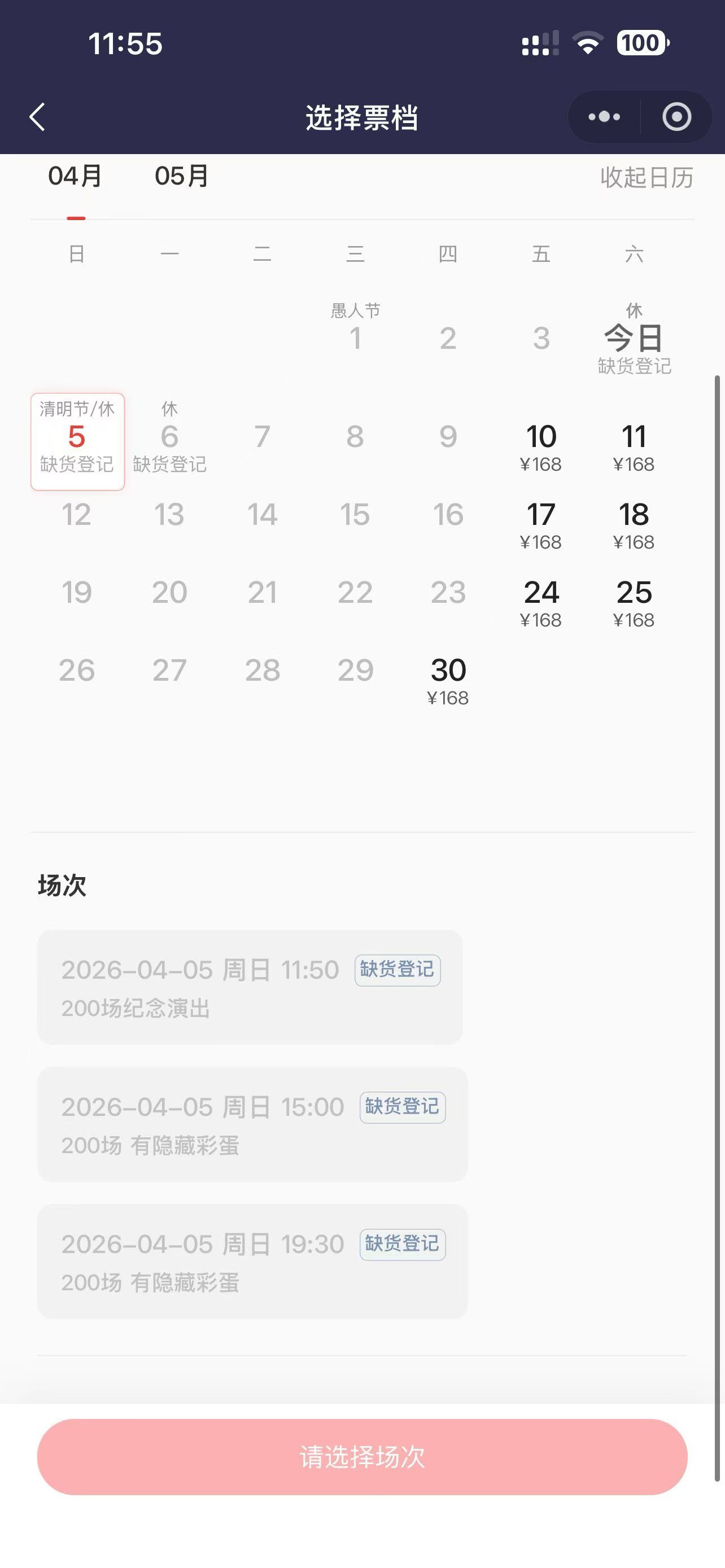Select 今日 on the calendar
Viewport: 725px width, 1568px height.
(x=634, y=340)
